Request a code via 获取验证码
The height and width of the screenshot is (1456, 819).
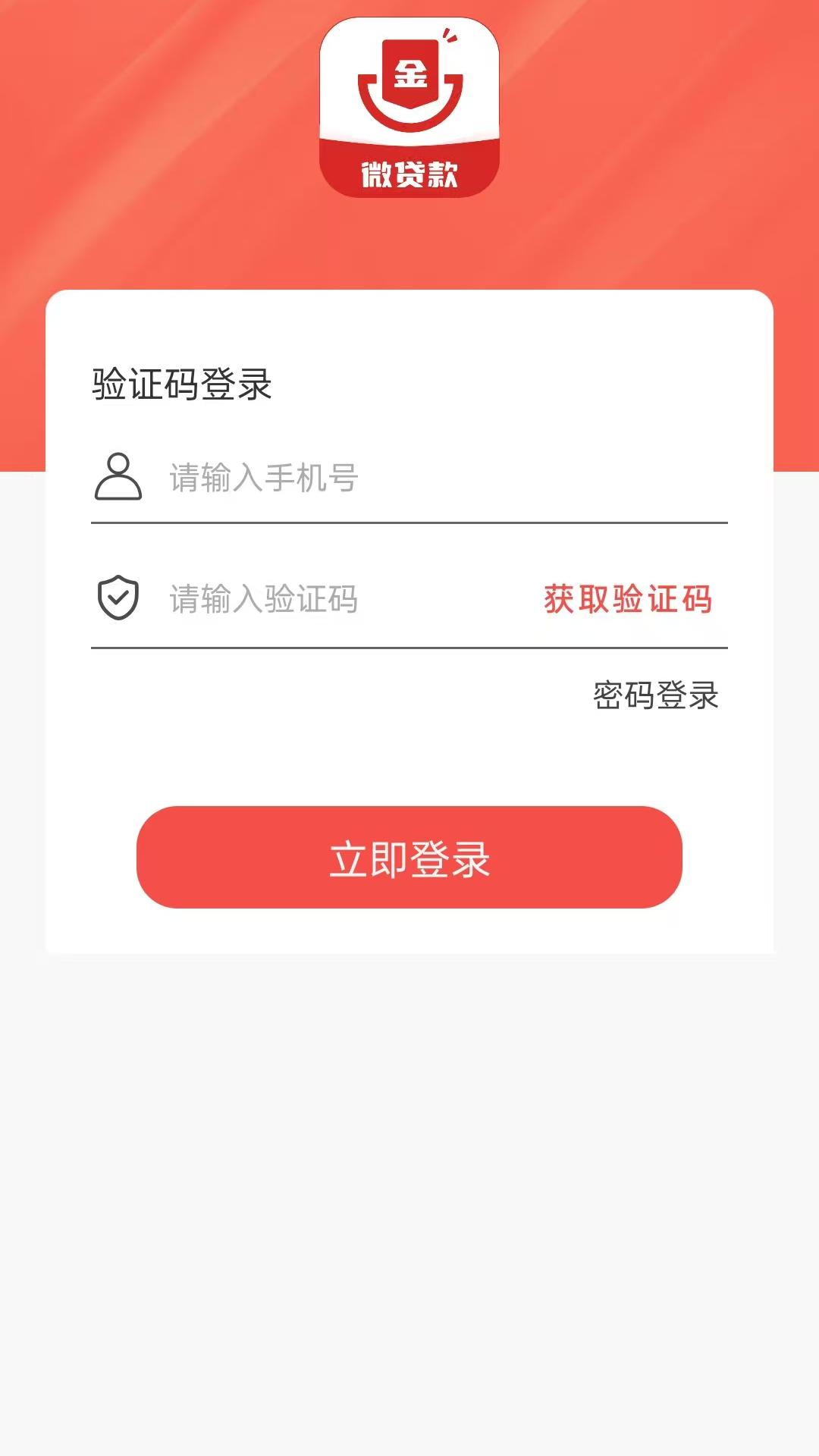point(628,599)
